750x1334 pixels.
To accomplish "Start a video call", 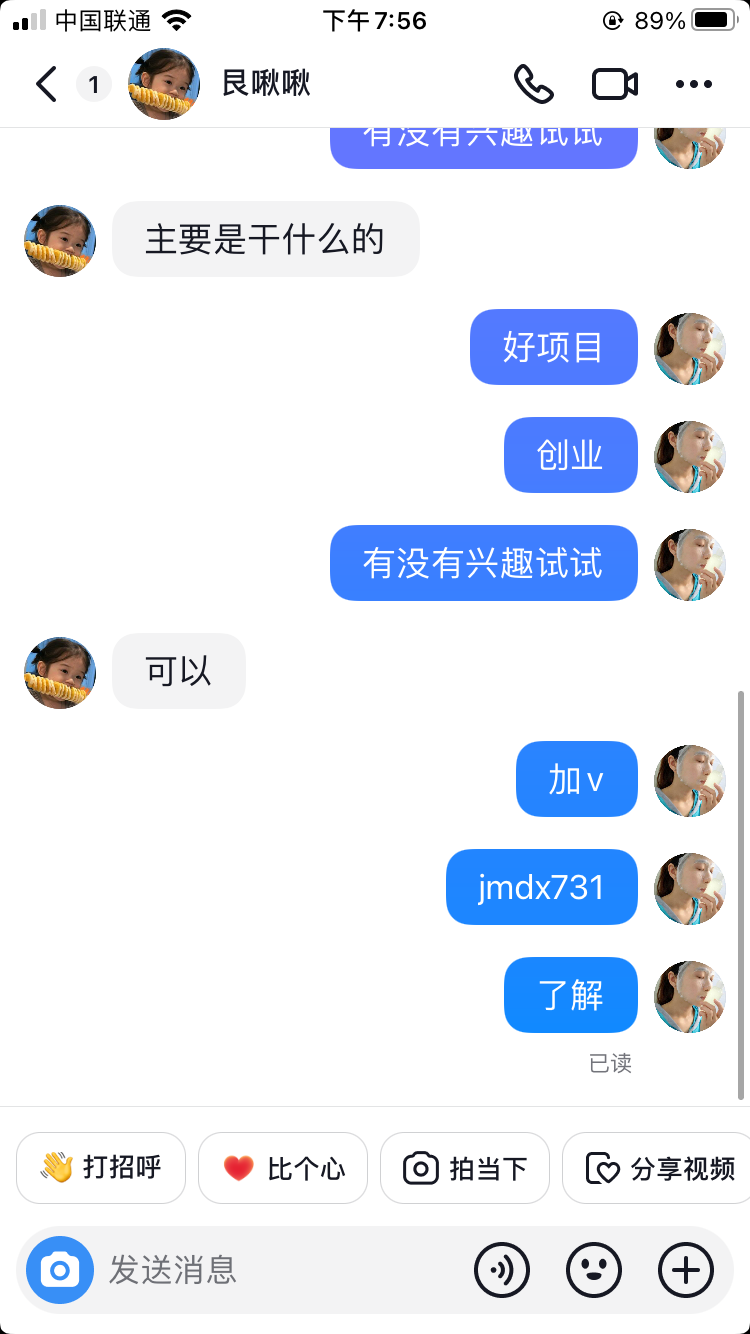I will point(615,84).
